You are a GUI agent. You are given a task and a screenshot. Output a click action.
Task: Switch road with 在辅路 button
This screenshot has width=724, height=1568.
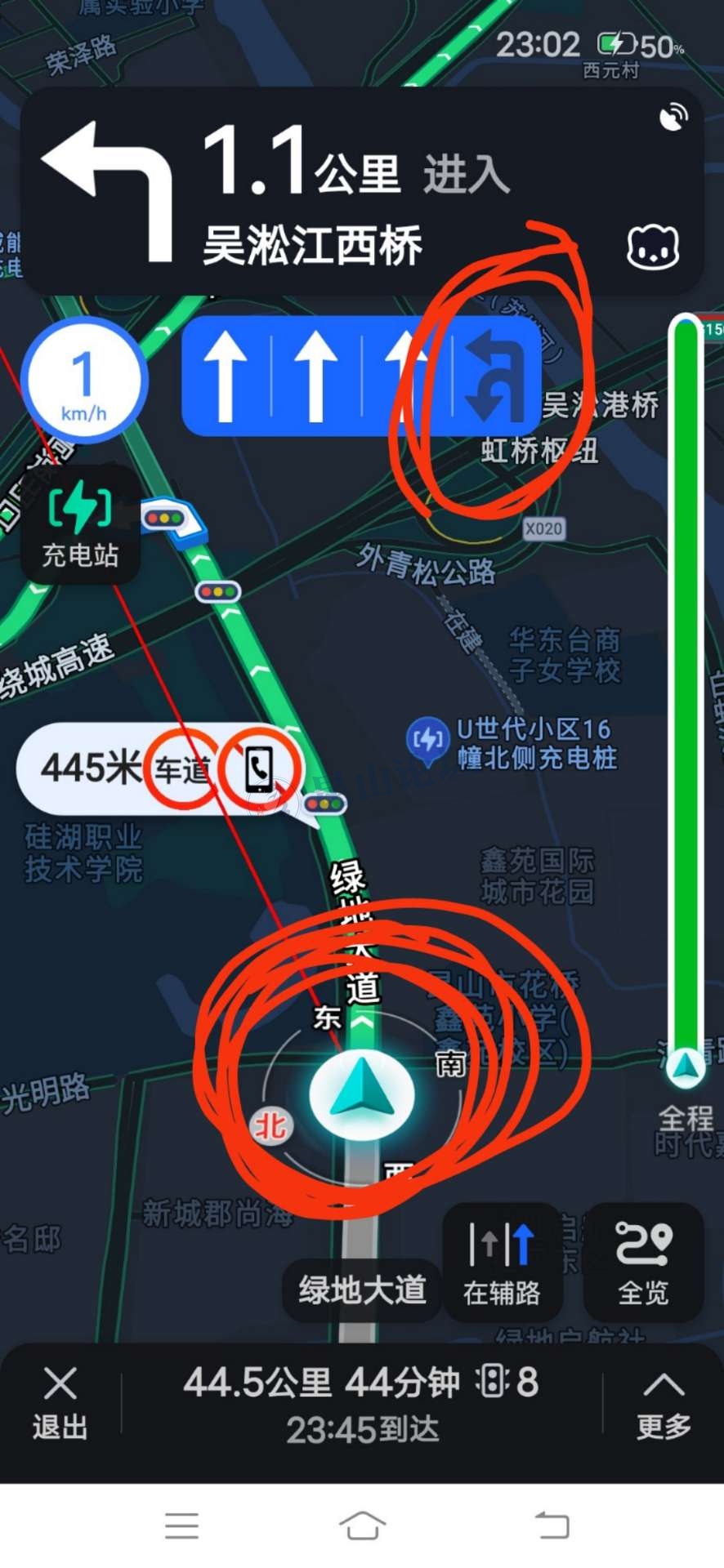[x=502, y=1263]
